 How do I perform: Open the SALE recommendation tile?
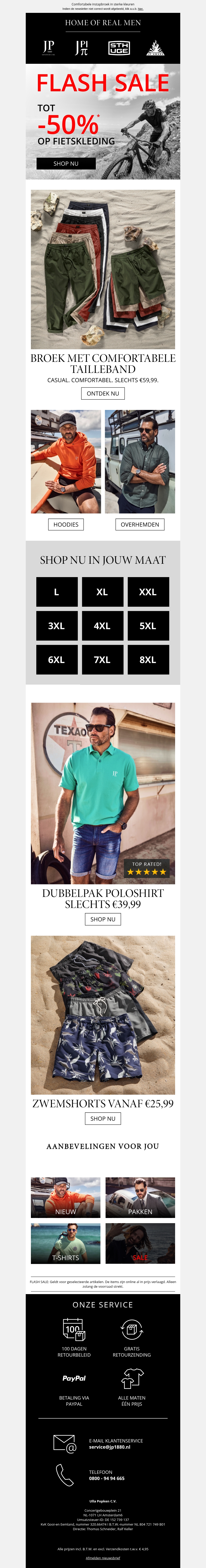tap(140, 1243)
